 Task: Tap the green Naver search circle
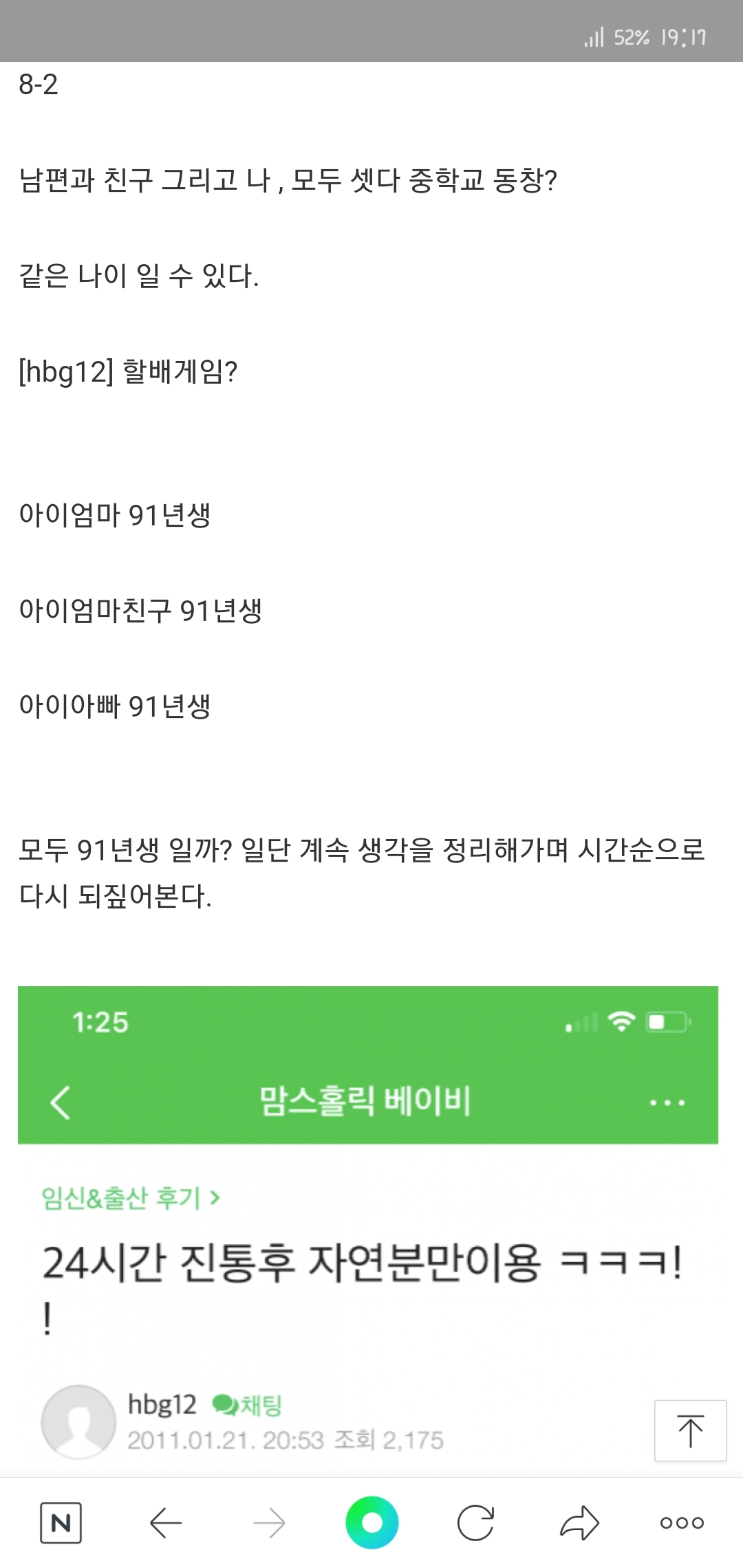371,1523
